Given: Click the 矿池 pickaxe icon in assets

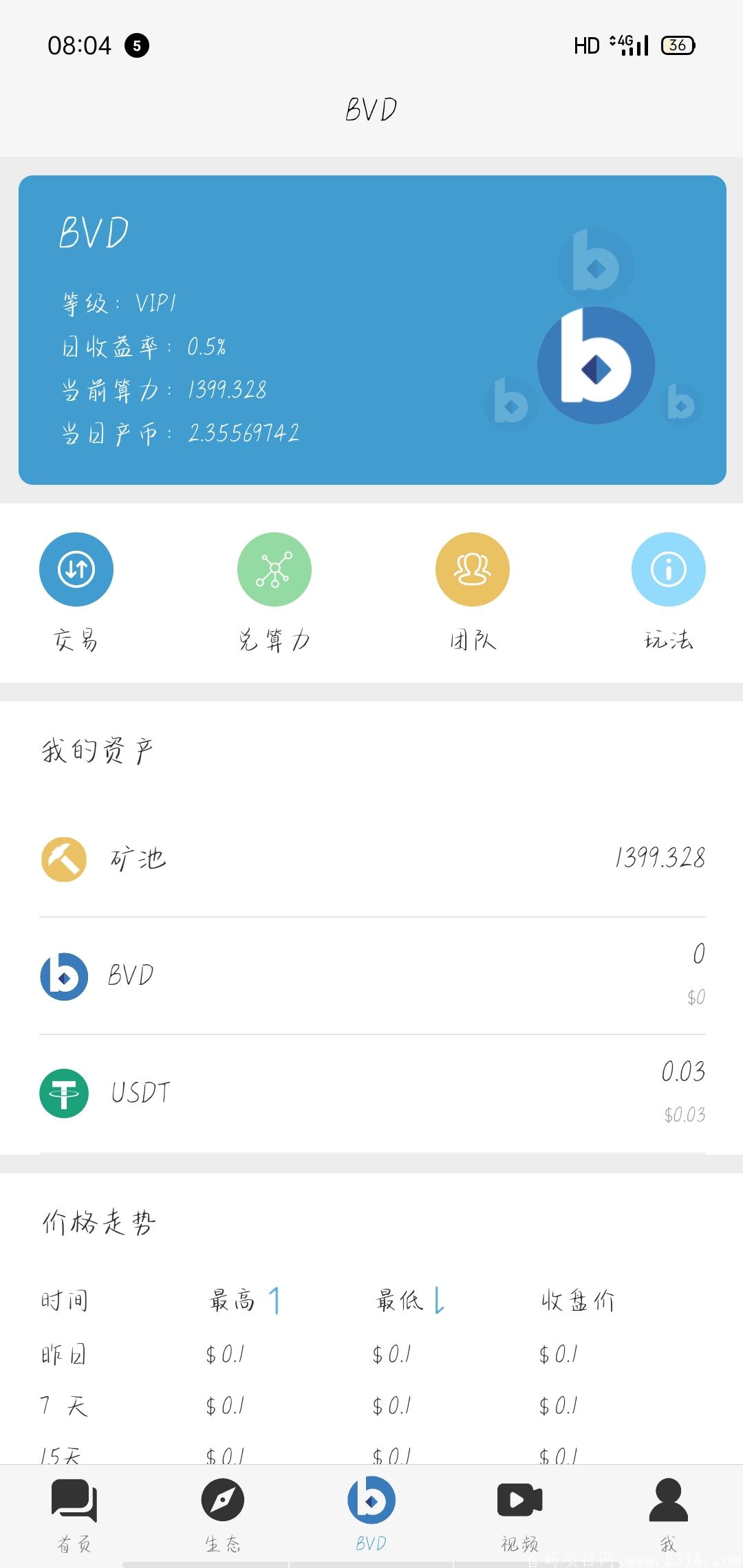Looking at the screenshot, I should pyautogui.click(x=63, y=858).
